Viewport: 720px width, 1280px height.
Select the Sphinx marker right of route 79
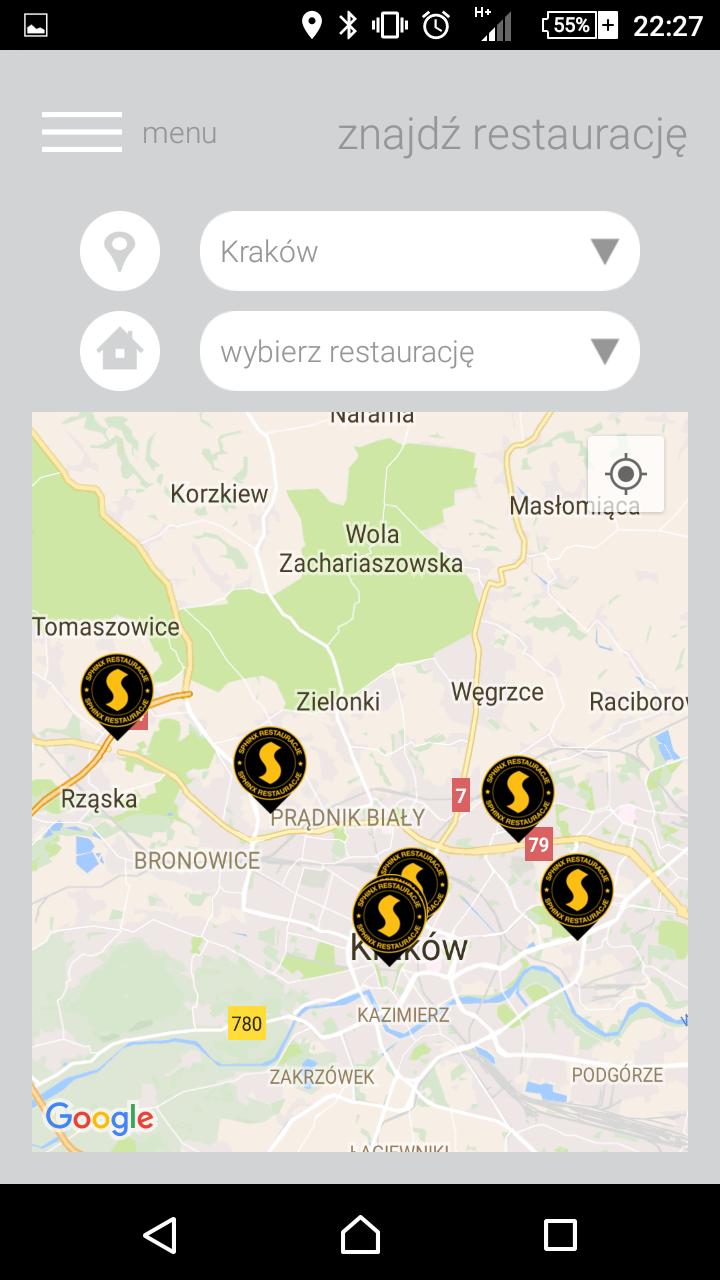[577, 891]
